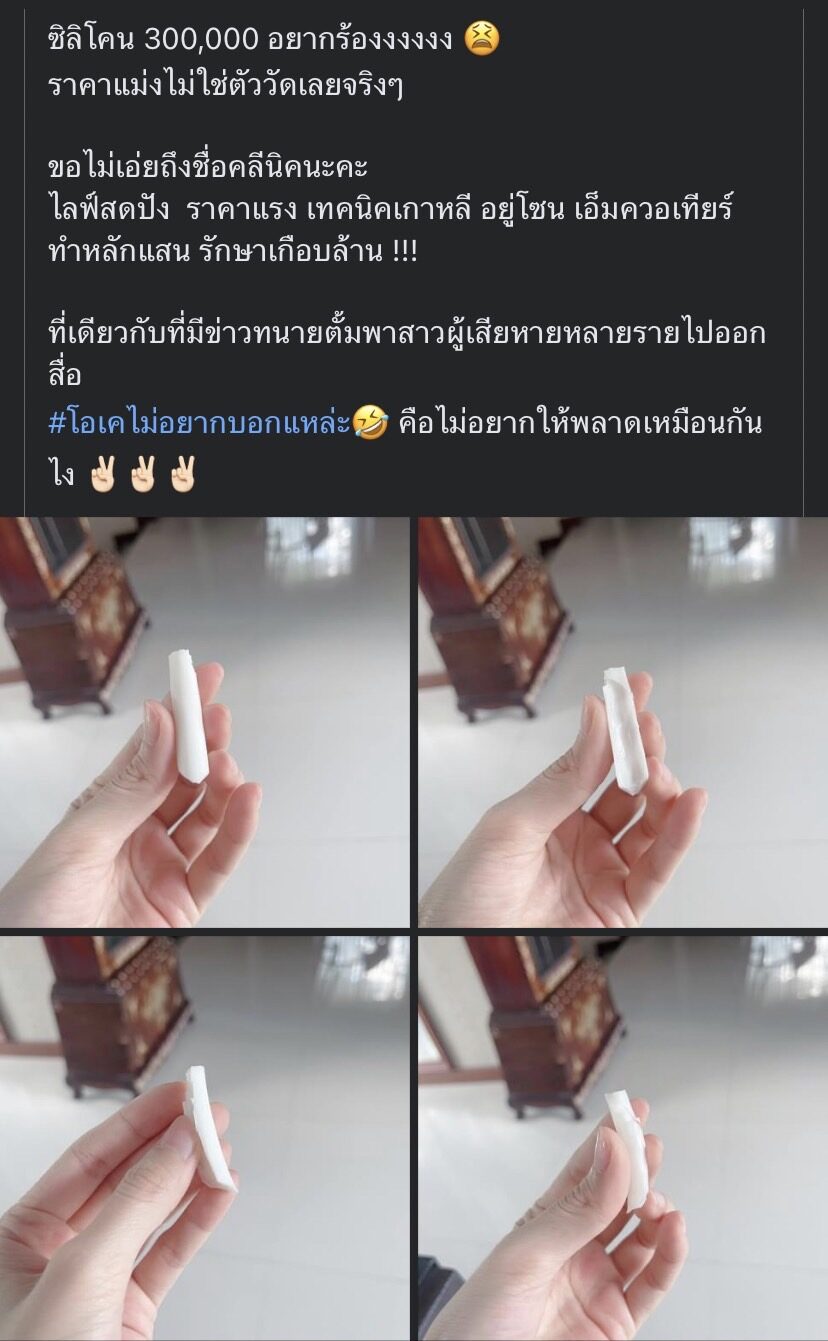Open the first photo of the post
The image size is (828, 1341).
204,722
